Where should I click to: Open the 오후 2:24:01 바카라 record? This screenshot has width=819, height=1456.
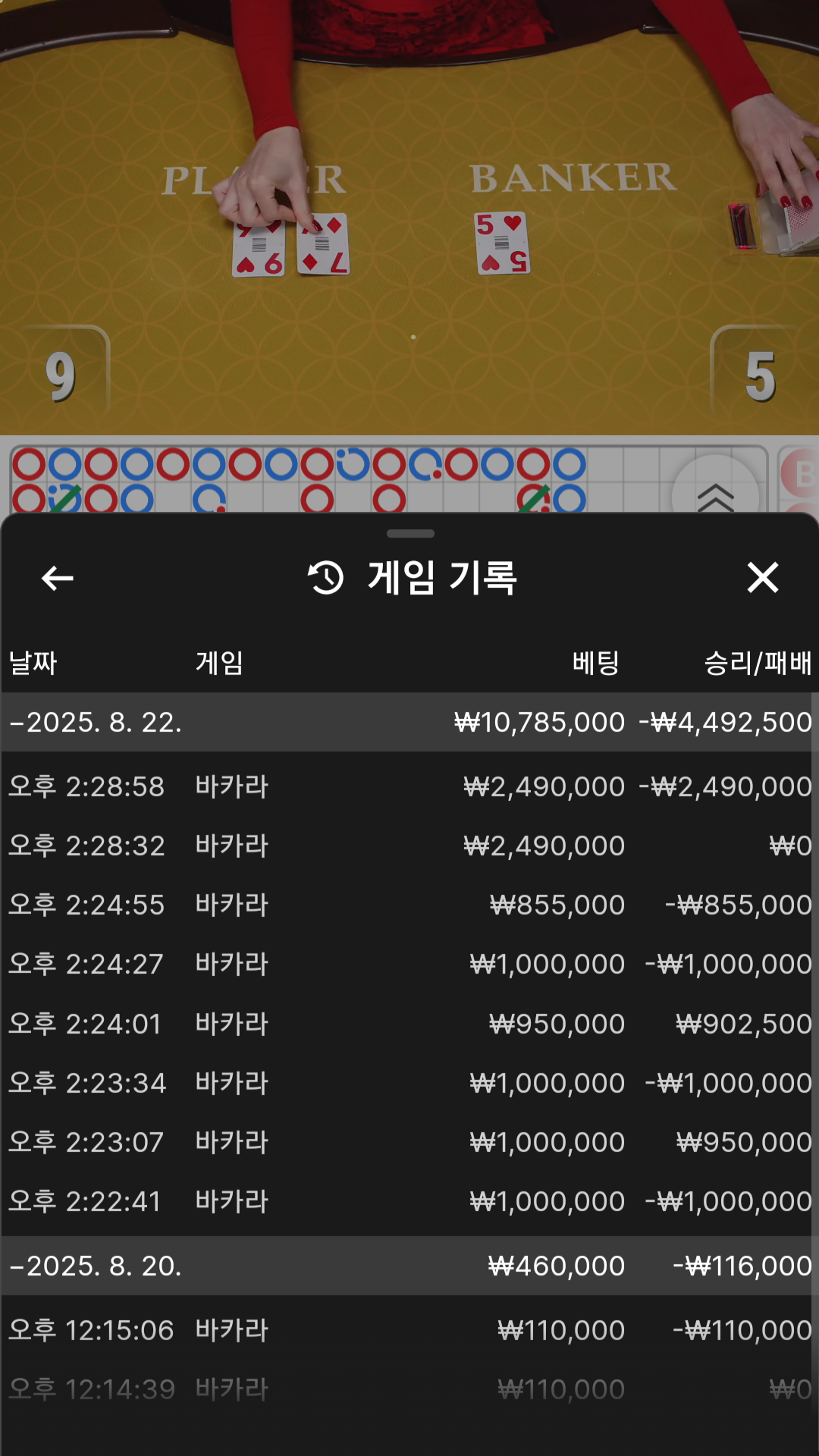(409, 1024)
